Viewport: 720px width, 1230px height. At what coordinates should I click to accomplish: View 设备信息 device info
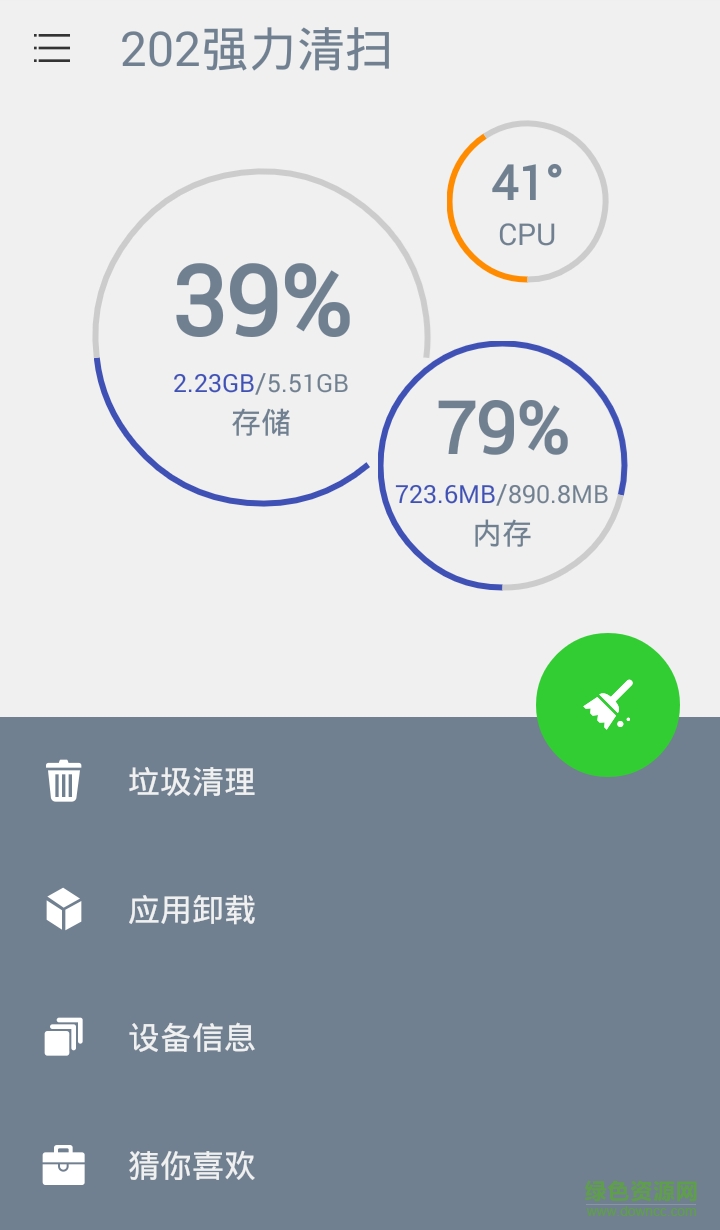tap(190, 1038)
